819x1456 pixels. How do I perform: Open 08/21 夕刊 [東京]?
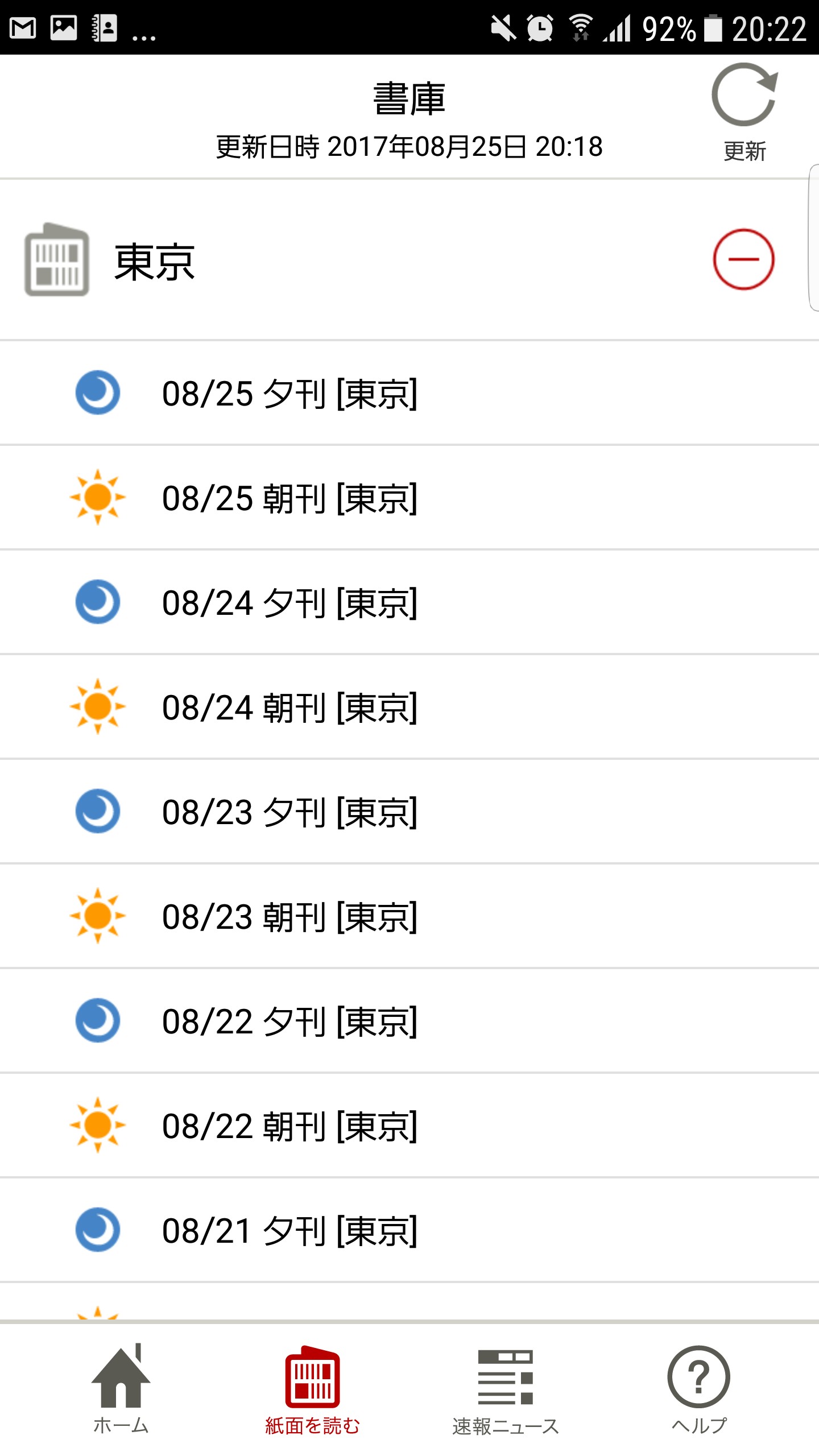click(290, 1231)
